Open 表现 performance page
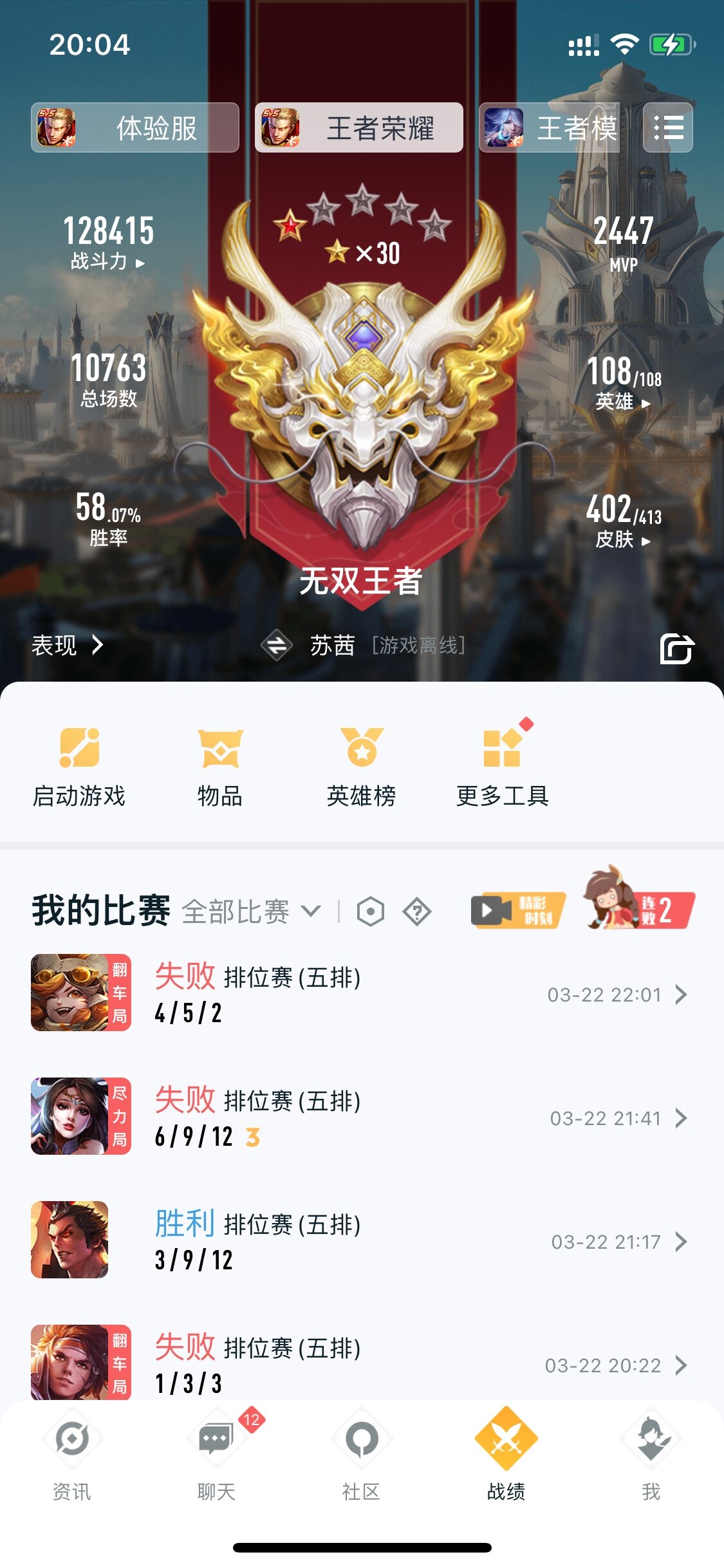Image resolution: width=724 pixels, height=1568 pixels. click(x=67, y=645)
